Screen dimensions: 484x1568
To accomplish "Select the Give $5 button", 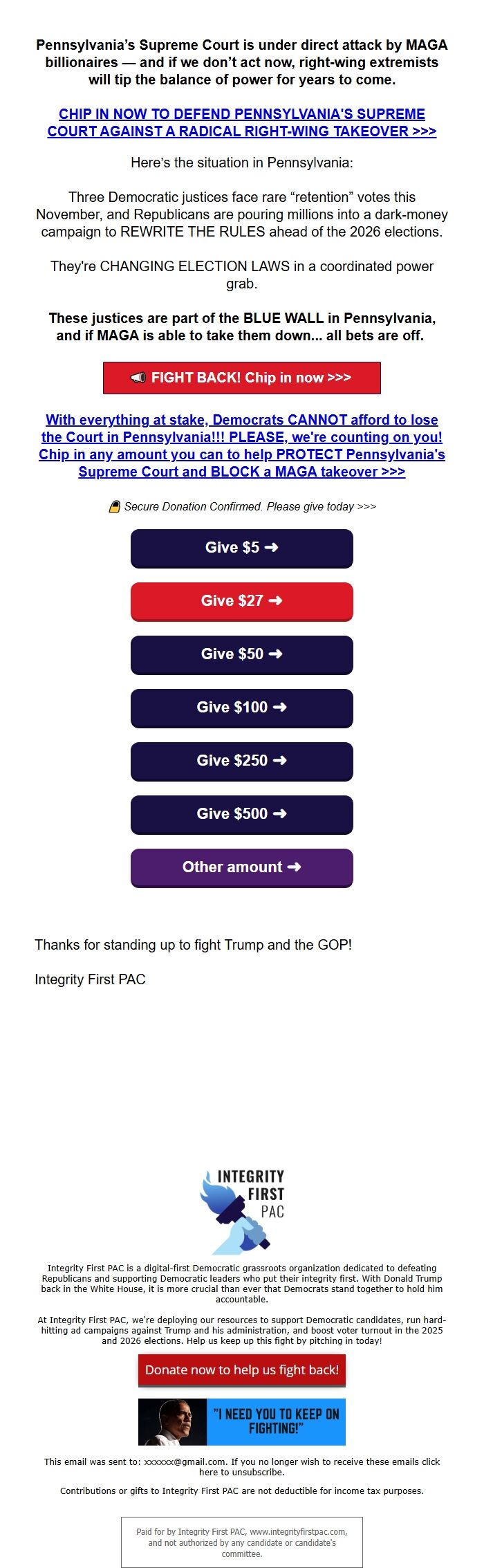I will tap(241, 548).
